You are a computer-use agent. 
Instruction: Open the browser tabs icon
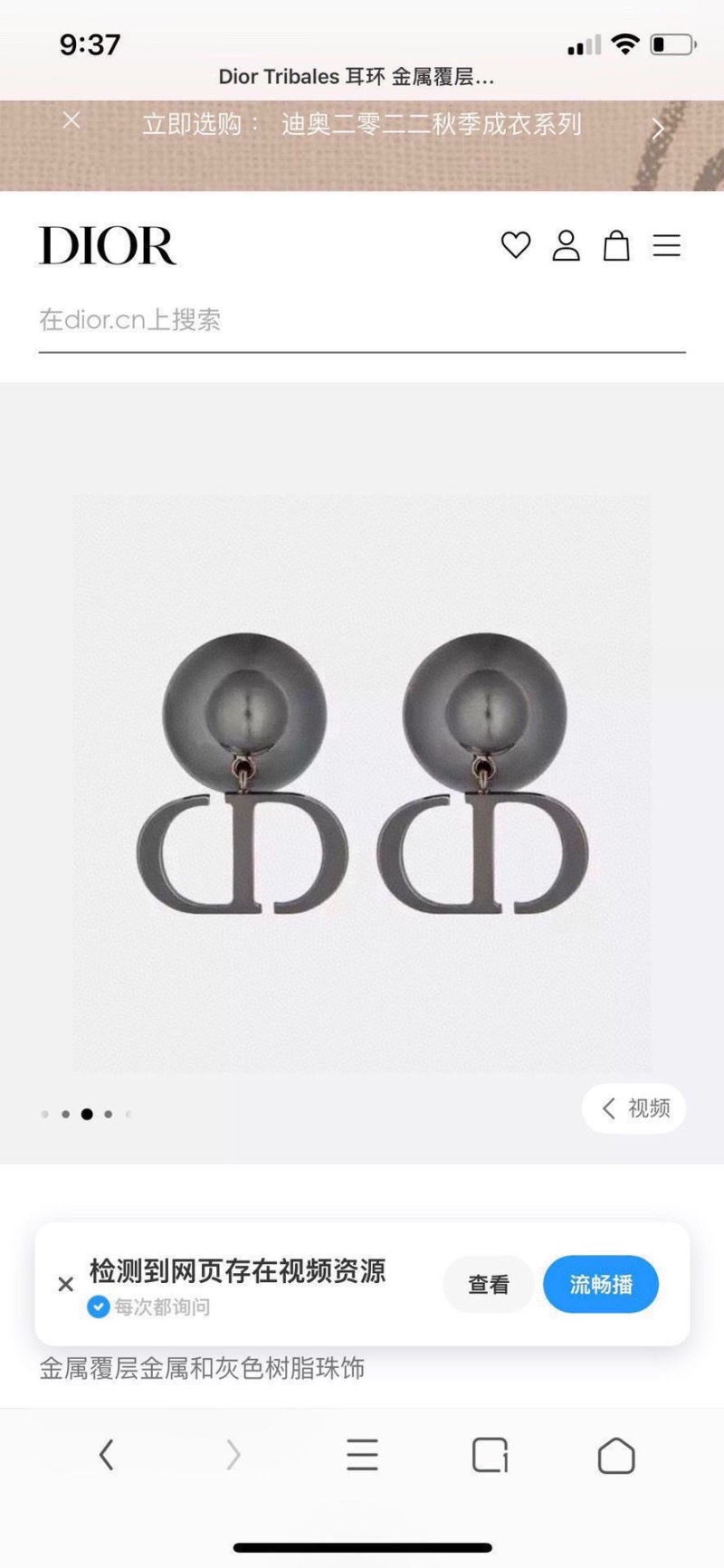pyautogui.click(x=491, y=1455)
